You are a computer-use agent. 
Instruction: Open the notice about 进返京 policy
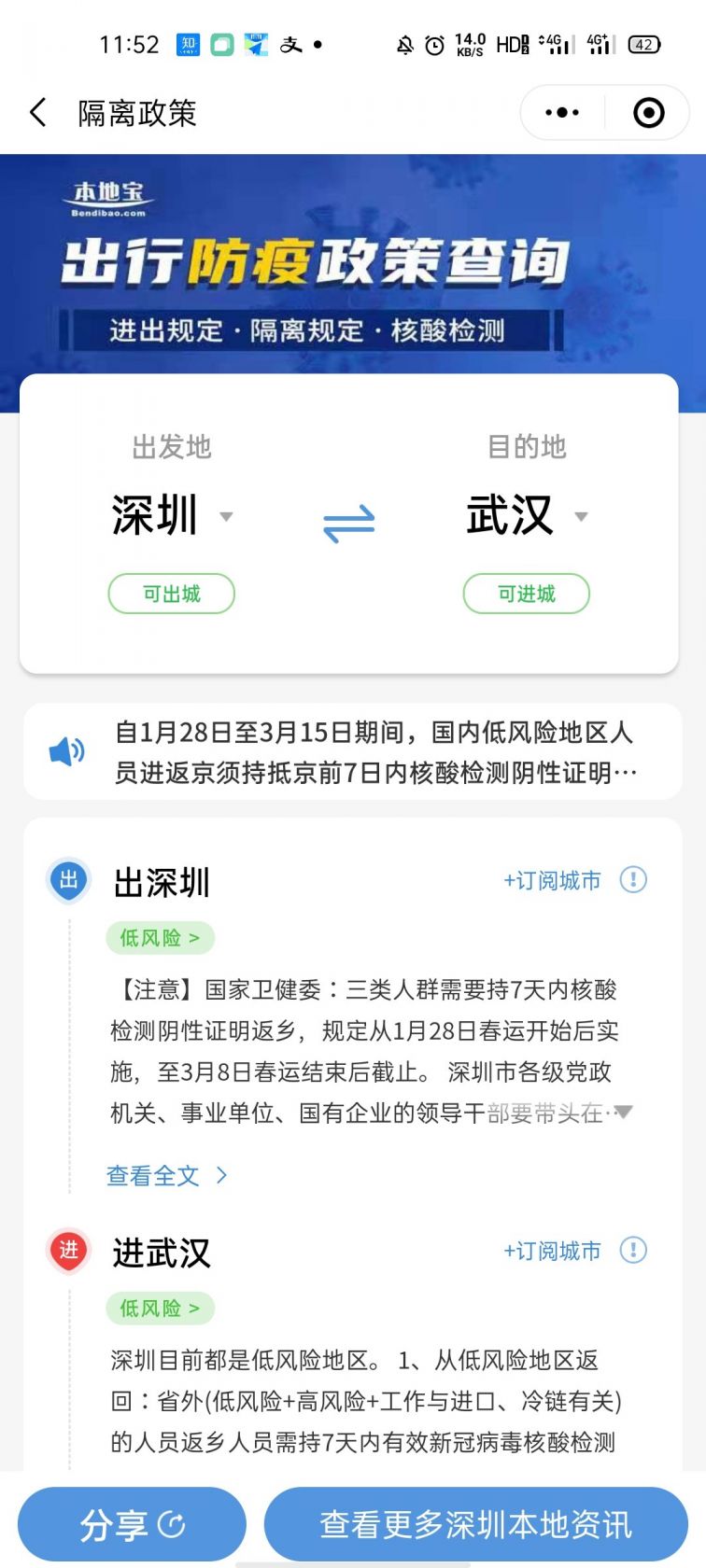click(x=374, y=752)
